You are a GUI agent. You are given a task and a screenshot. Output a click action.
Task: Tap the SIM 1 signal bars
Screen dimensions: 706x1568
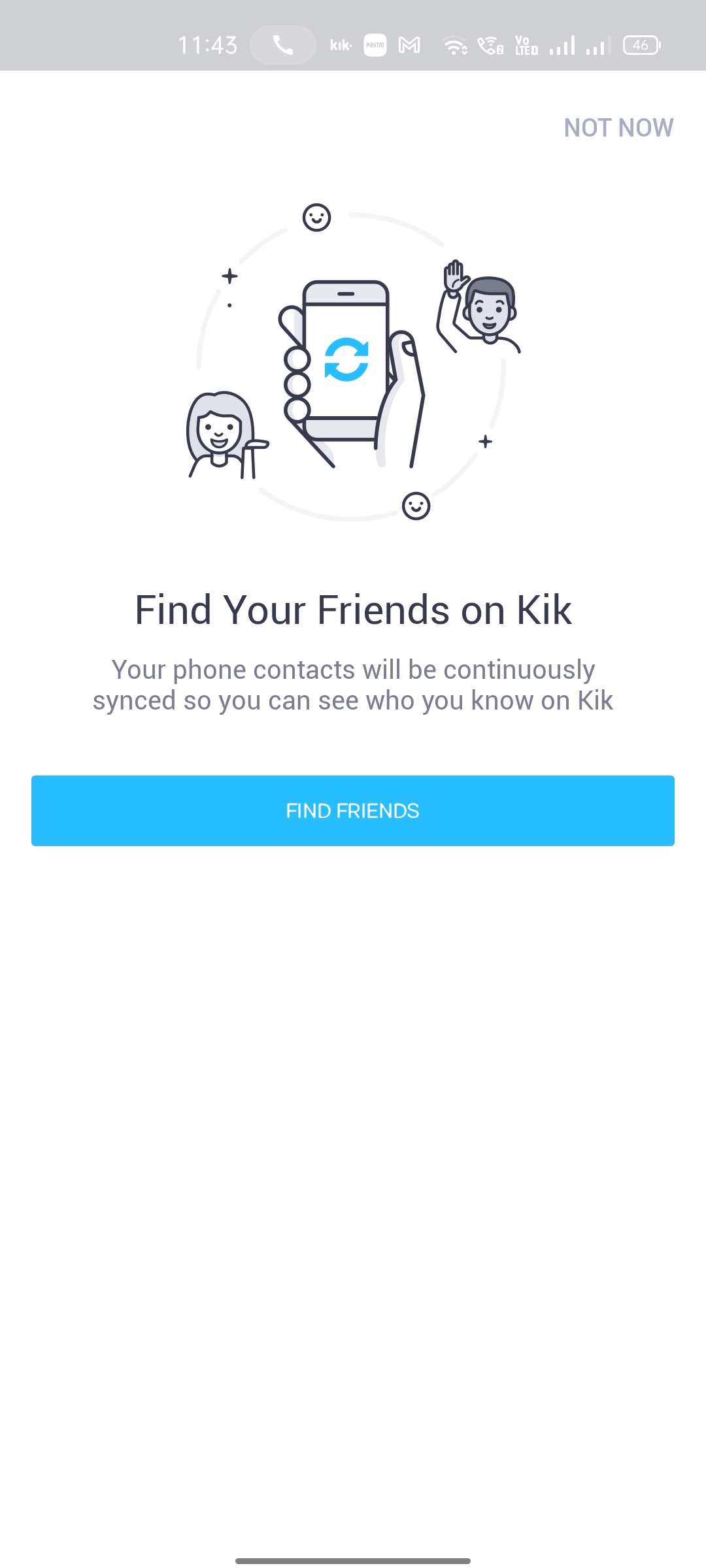coord(563,44)
